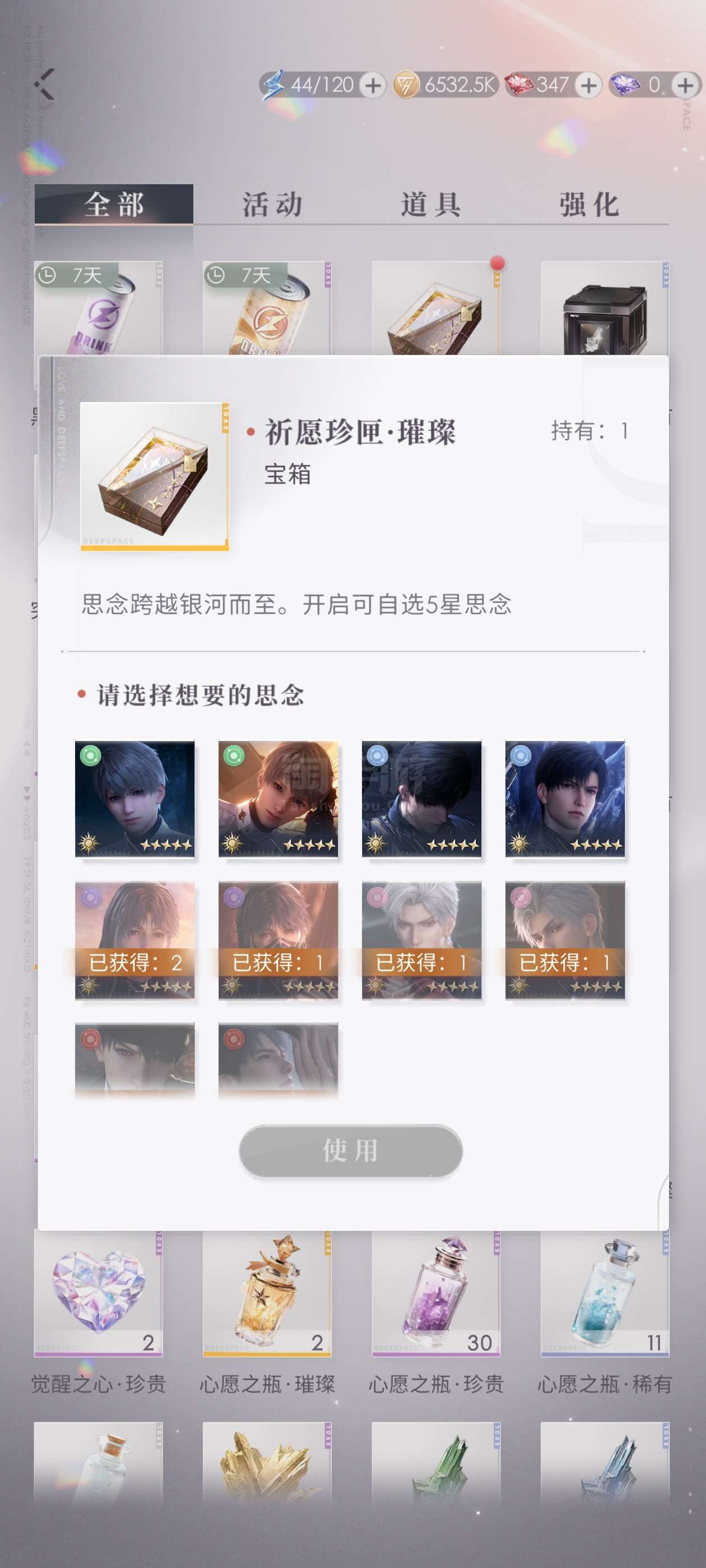706x1568 pixels.
Task: Add stamina with the plus beside 44/120
Action: click(373, 85)
